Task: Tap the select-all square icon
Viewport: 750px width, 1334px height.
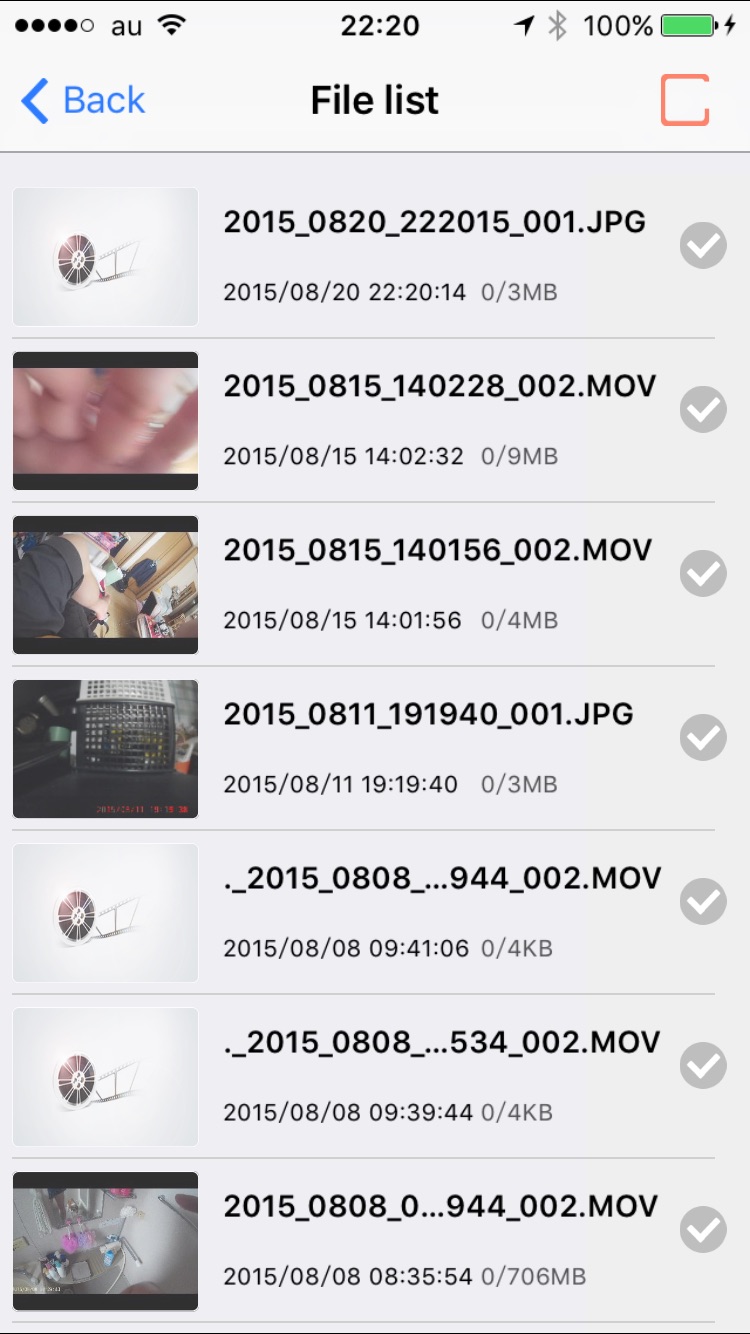Action: point(685,100)
